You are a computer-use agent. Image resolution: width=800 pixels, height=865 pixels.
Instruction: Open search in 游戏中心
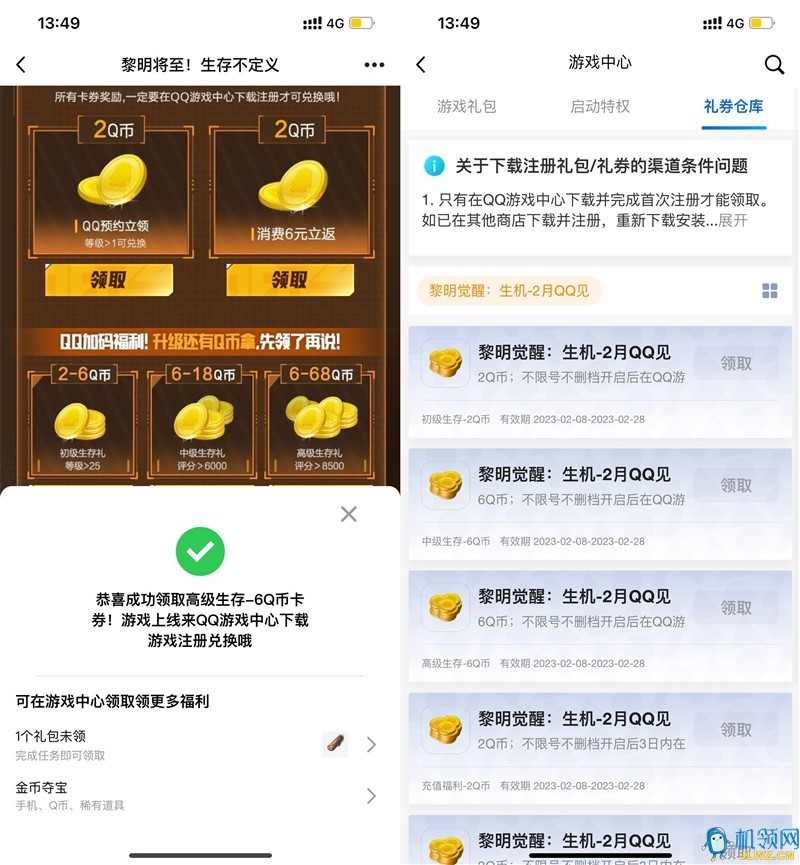pos(774,64)
